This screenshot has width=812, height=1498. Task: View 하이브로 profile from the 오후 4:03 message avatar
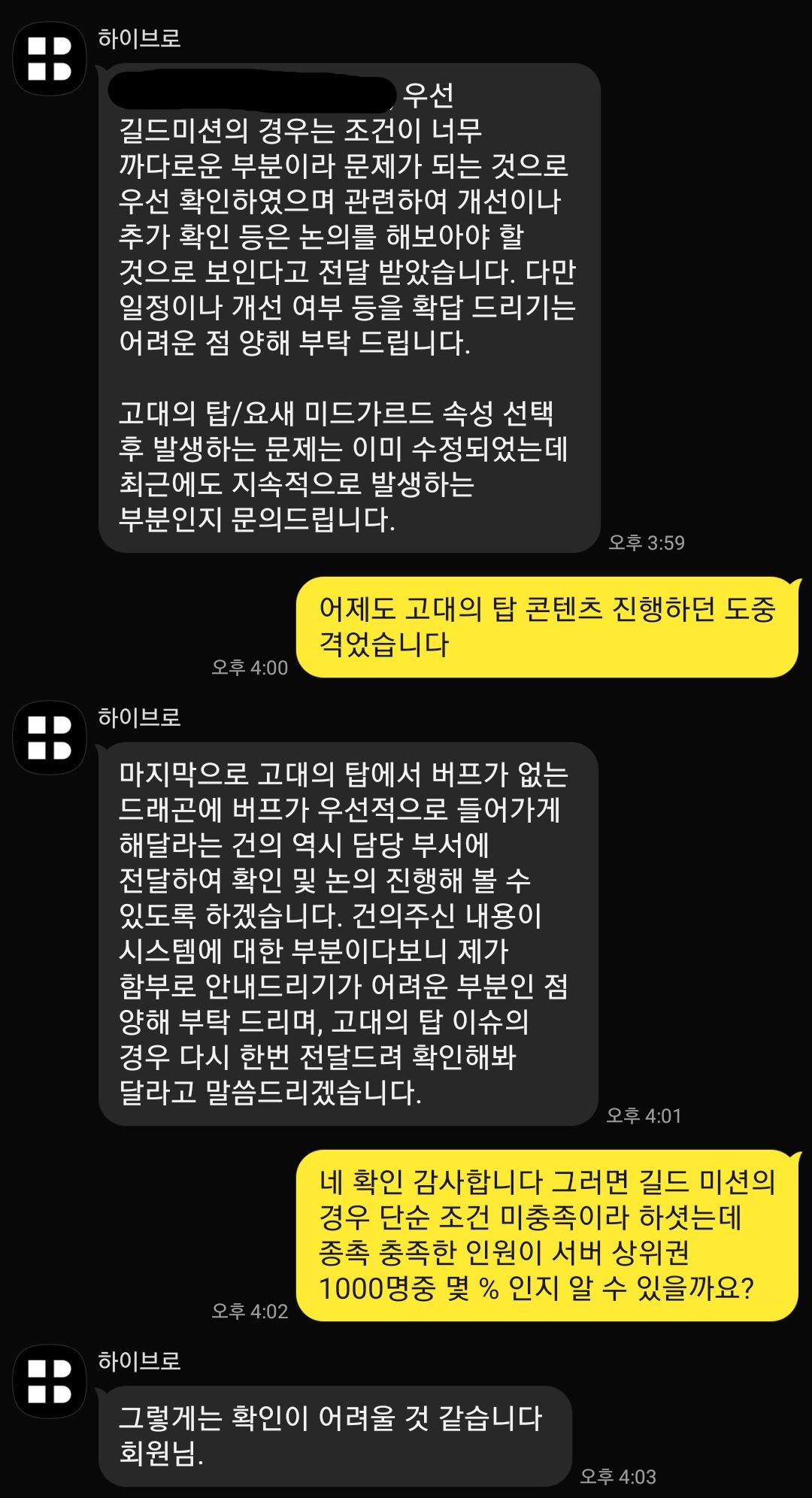[50, 1381]
